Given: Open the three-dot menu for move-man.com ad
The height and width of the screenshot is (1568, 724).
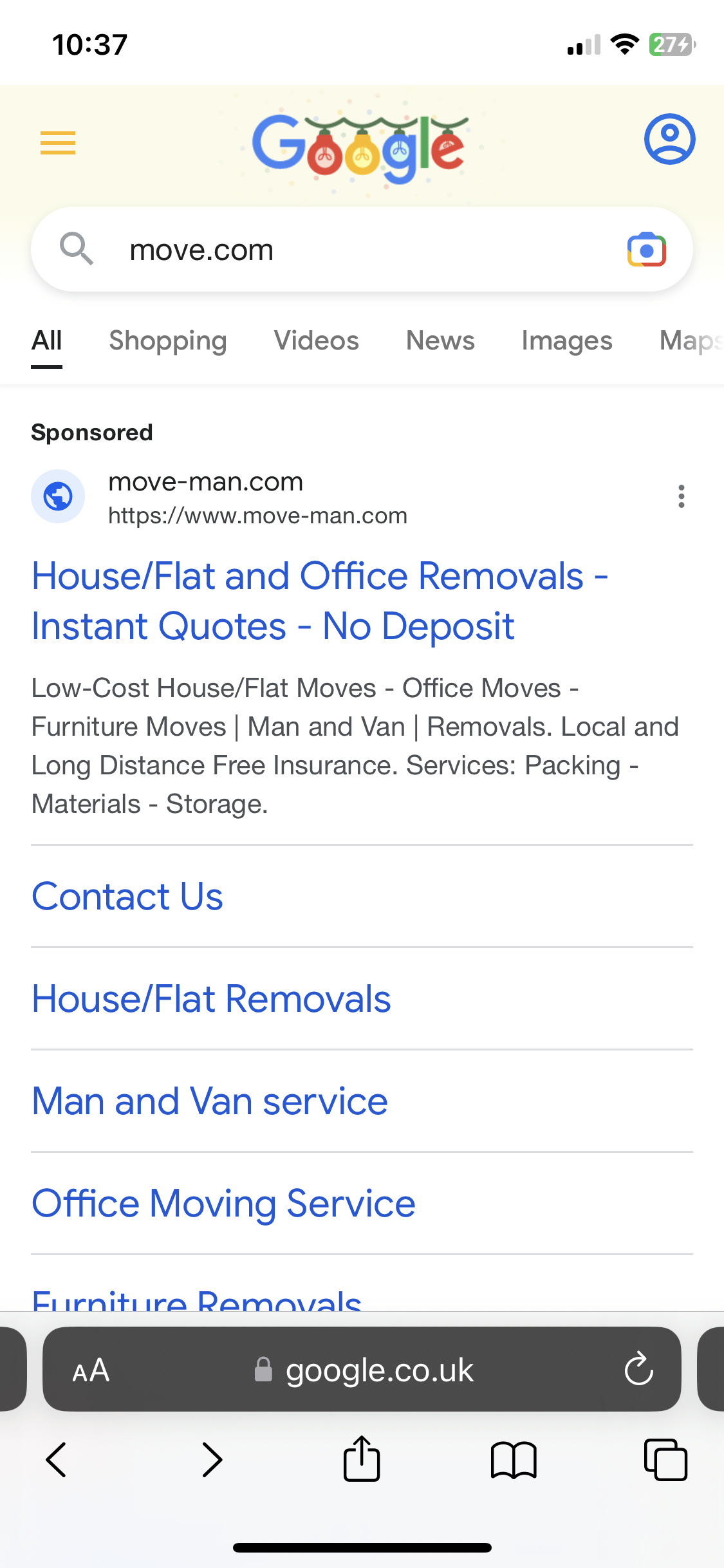Looking at the screenshot, I should [x=681, y=496].
